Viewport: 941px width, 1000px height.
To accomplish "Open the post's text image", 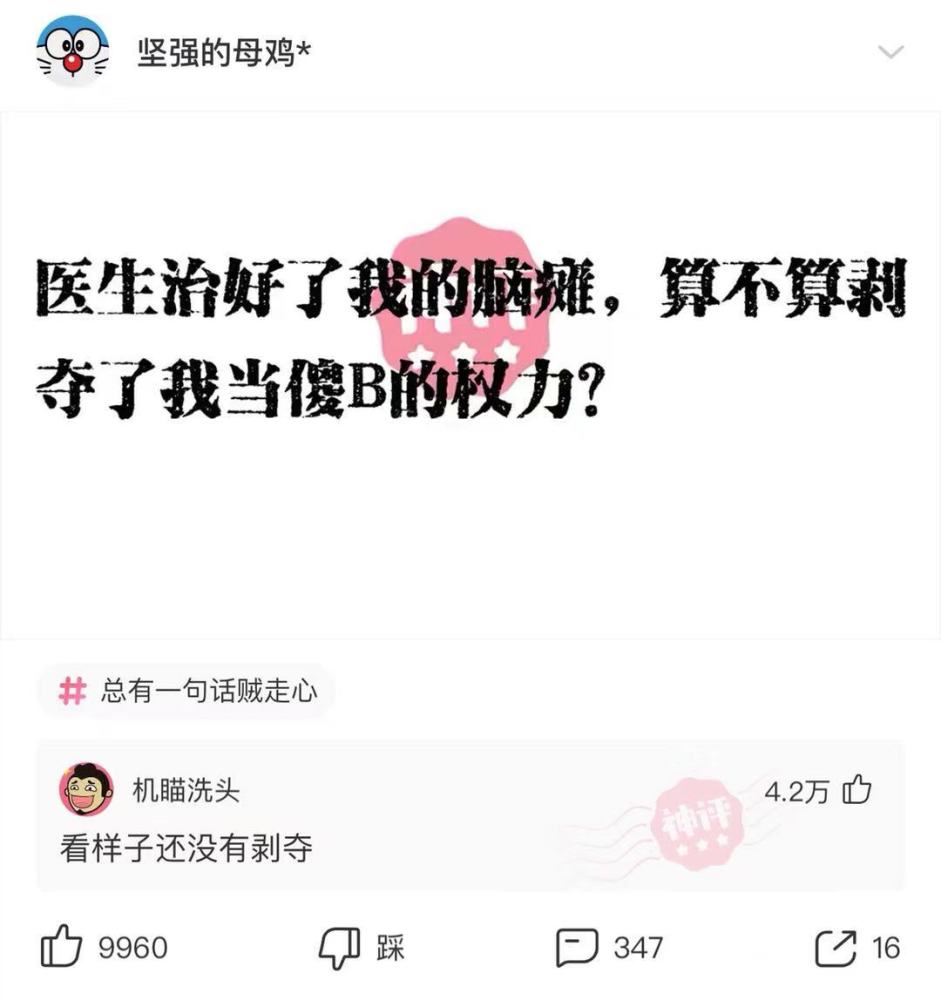I will (470, 375).
